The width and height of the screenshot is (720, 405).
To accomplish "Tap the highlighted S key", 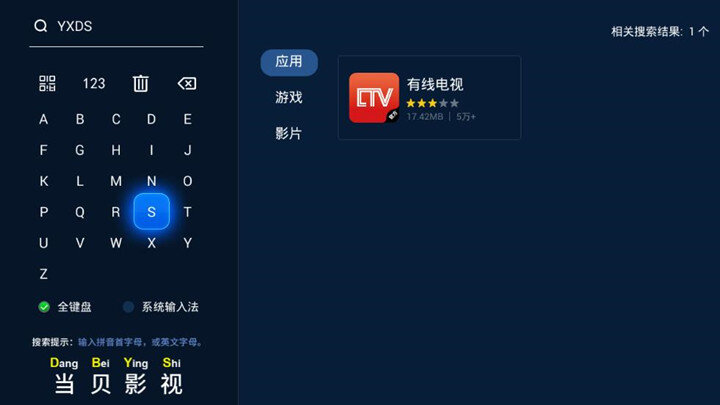I will coord(151,211).
